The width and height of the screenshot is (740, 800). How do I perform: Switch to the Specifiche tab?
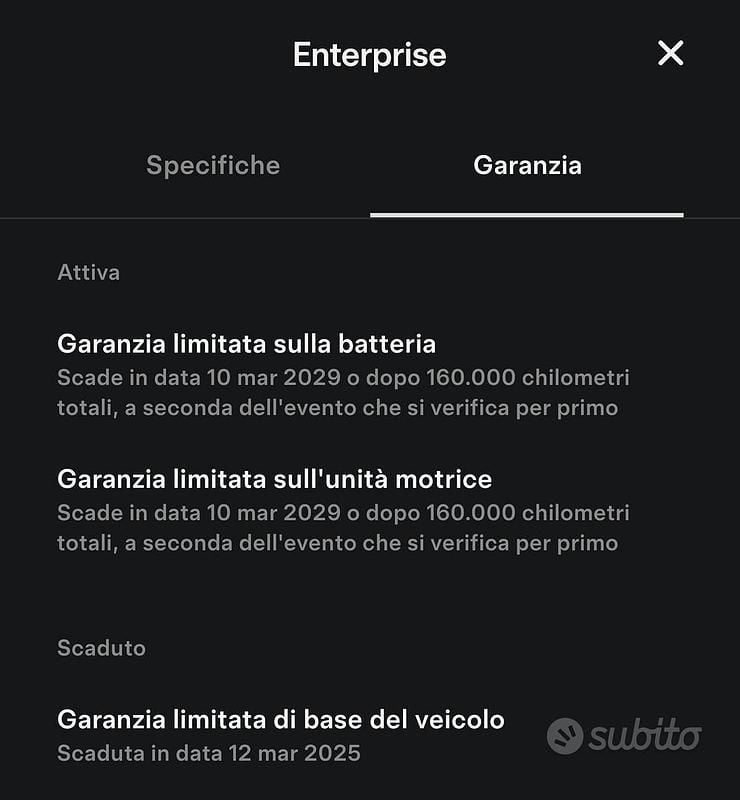click(213, 165)
